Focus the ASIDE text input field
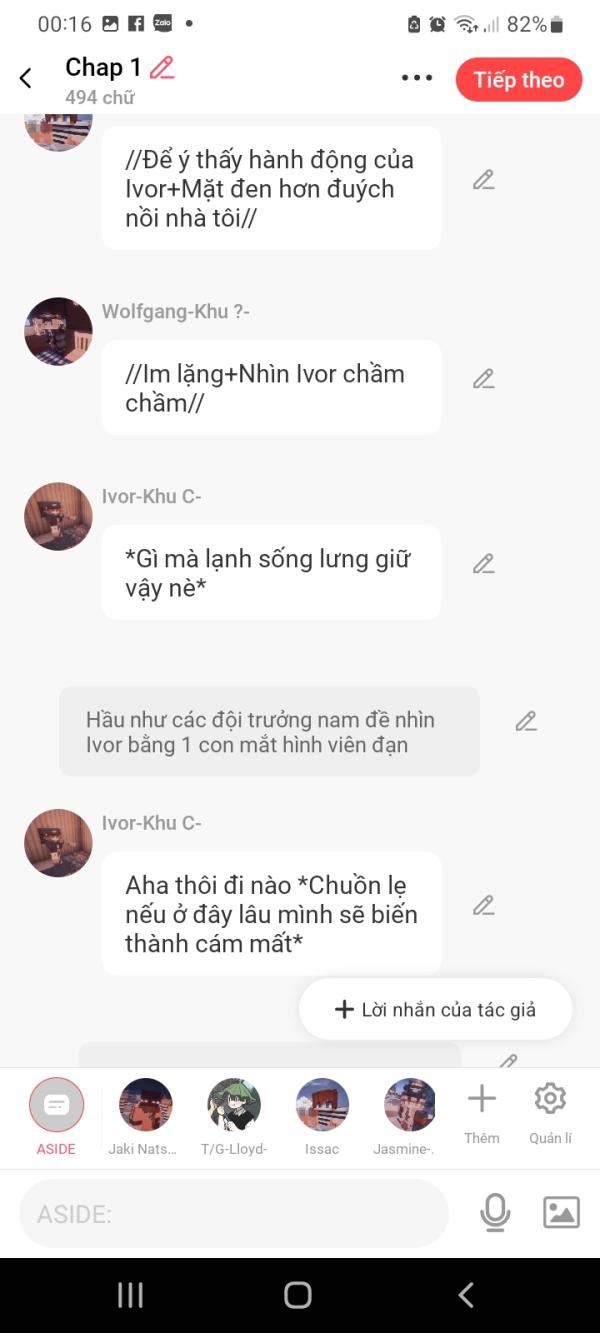 [234, 1214]
